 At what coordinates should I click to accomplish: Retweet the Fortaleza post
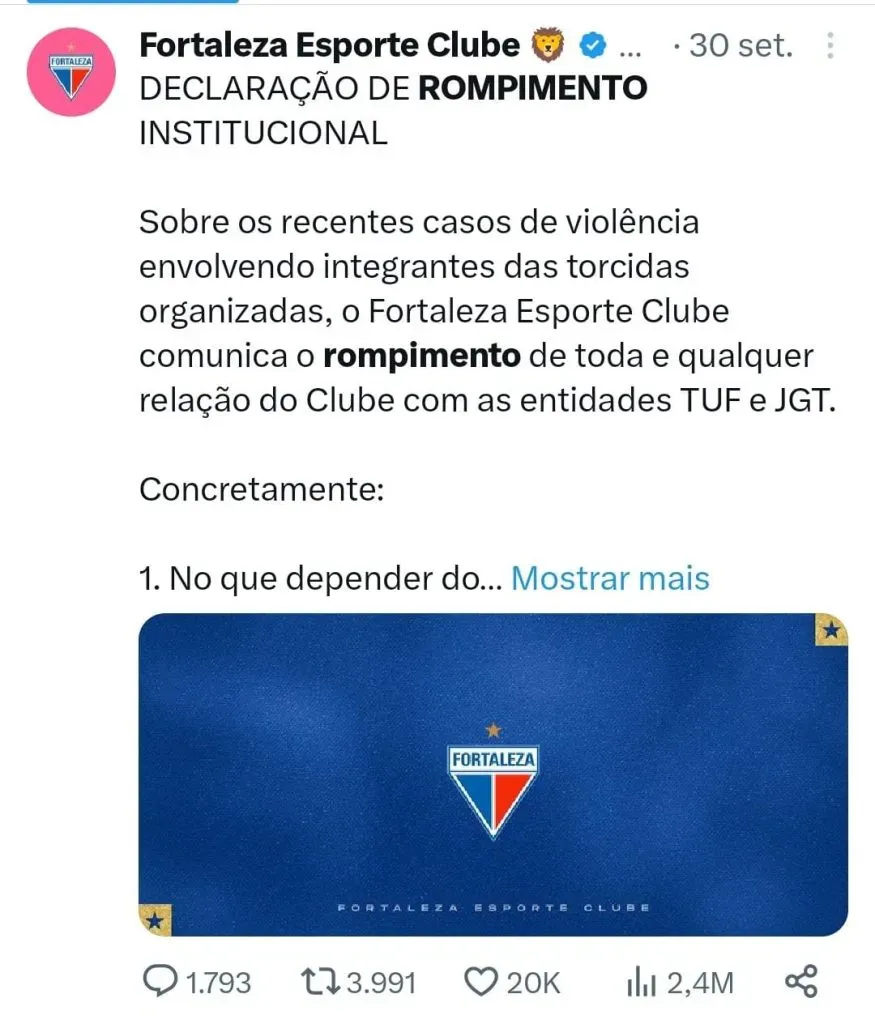pos(324,982)
